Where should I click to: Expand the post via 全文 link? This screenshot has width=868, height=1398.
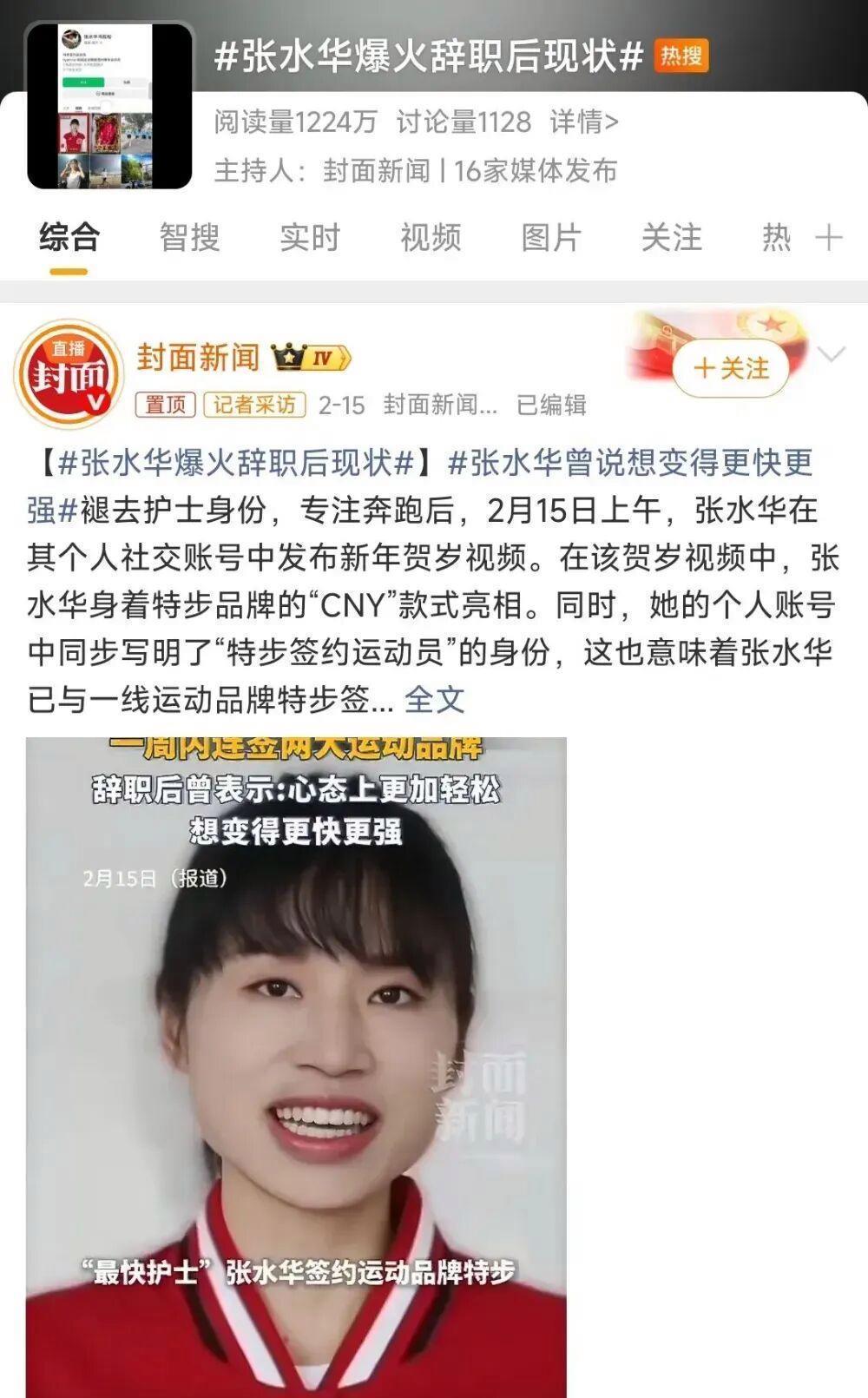pos(435,699)
